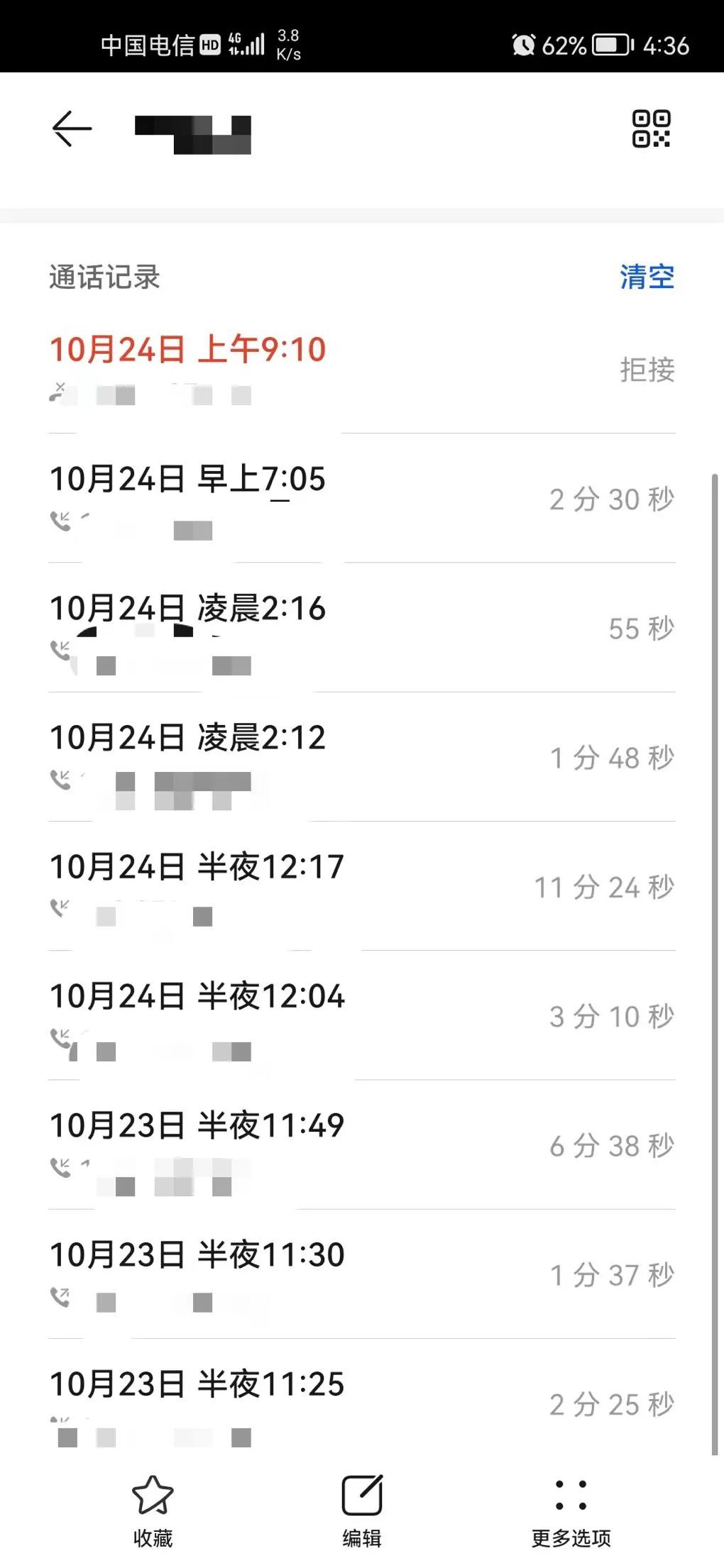Tap the signal strength icon in status bar
Screen dimensions: 724x1568
252,43
